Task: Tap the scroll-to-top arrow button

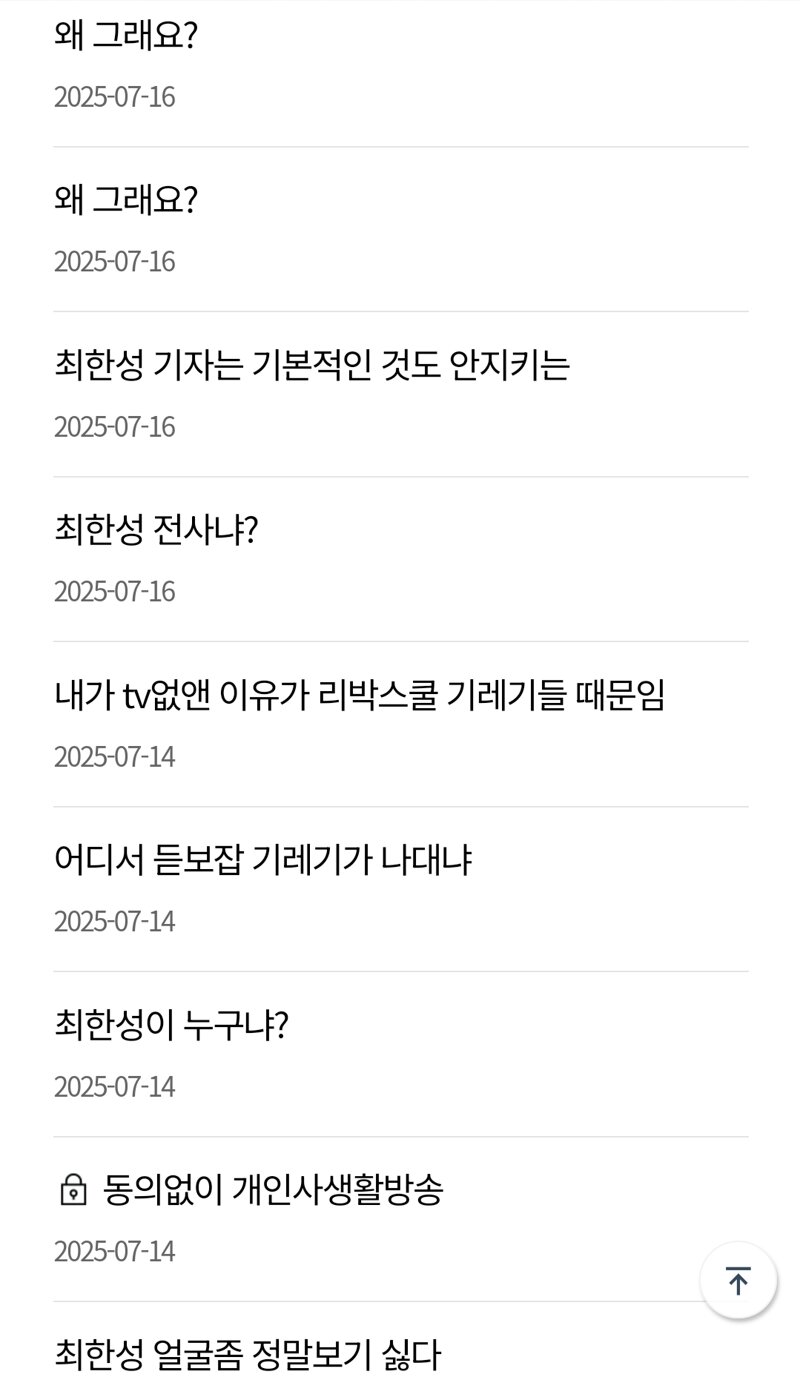Action: pos(738,1280)
